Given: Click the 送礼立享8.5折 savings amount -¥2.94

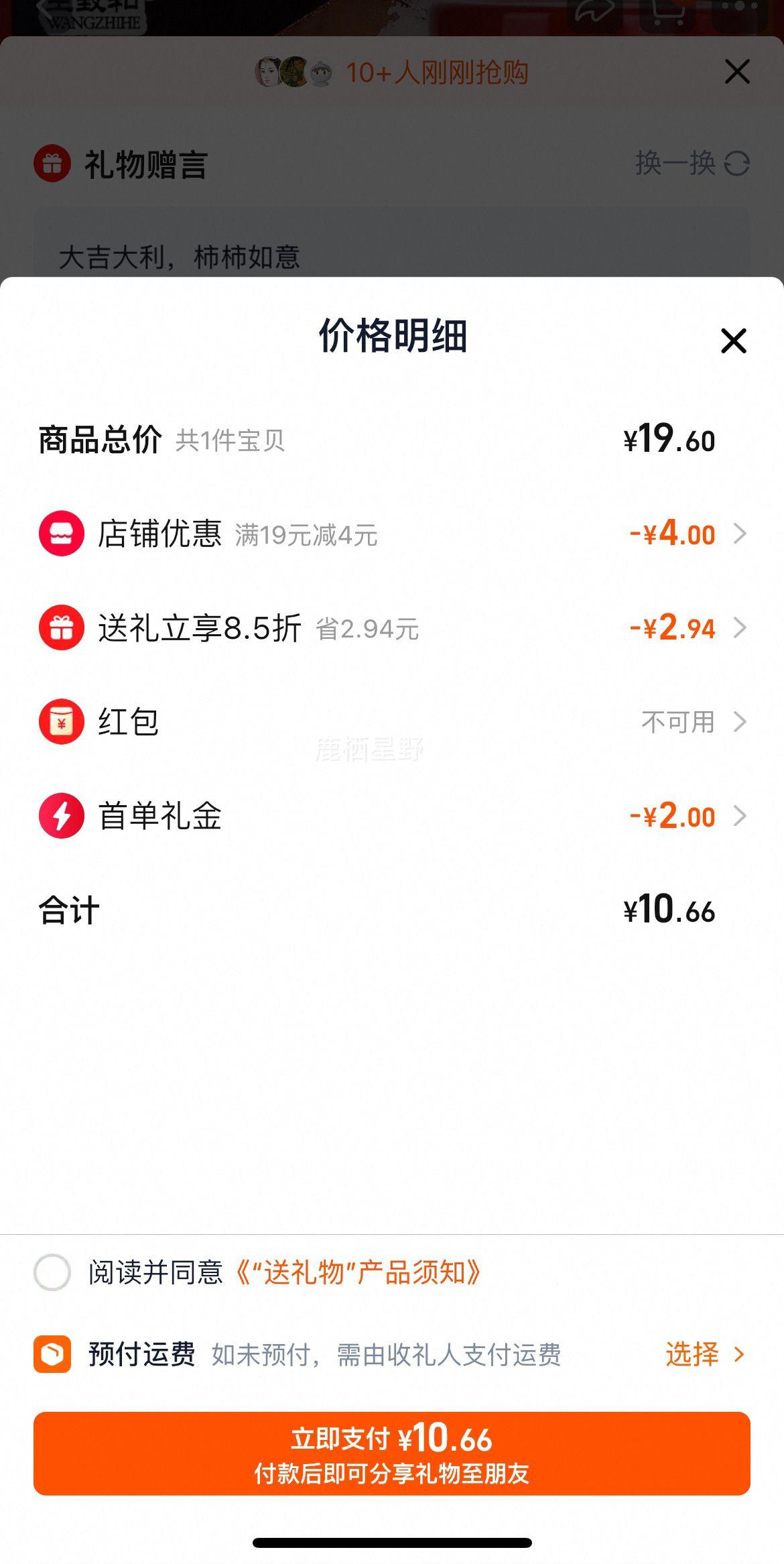Looking at the screenshot, I should pos(670,628).
